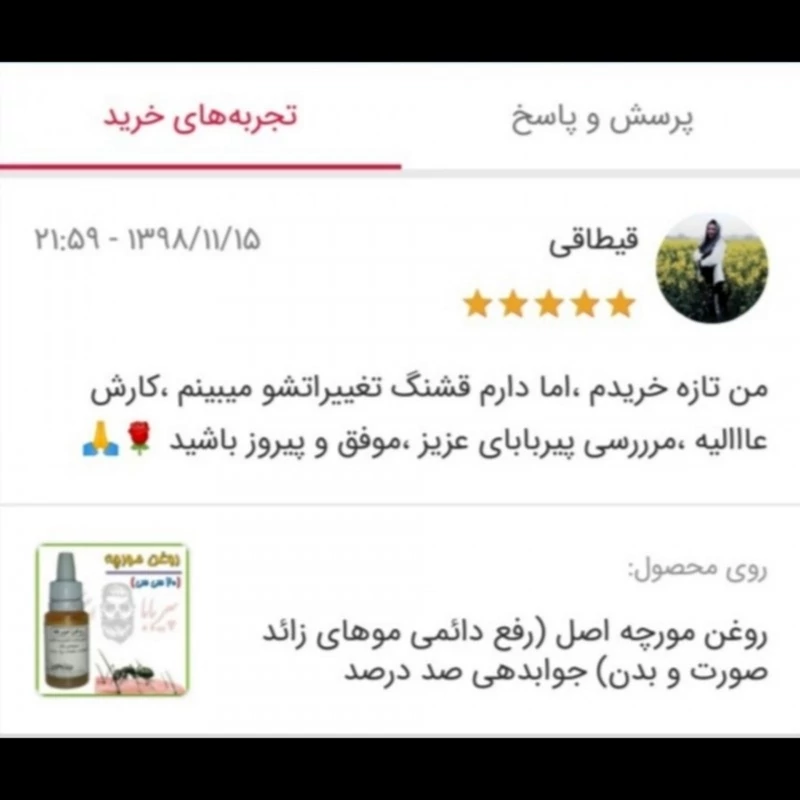Switch to the پرسش و پاسخ tab

point(603,118)
